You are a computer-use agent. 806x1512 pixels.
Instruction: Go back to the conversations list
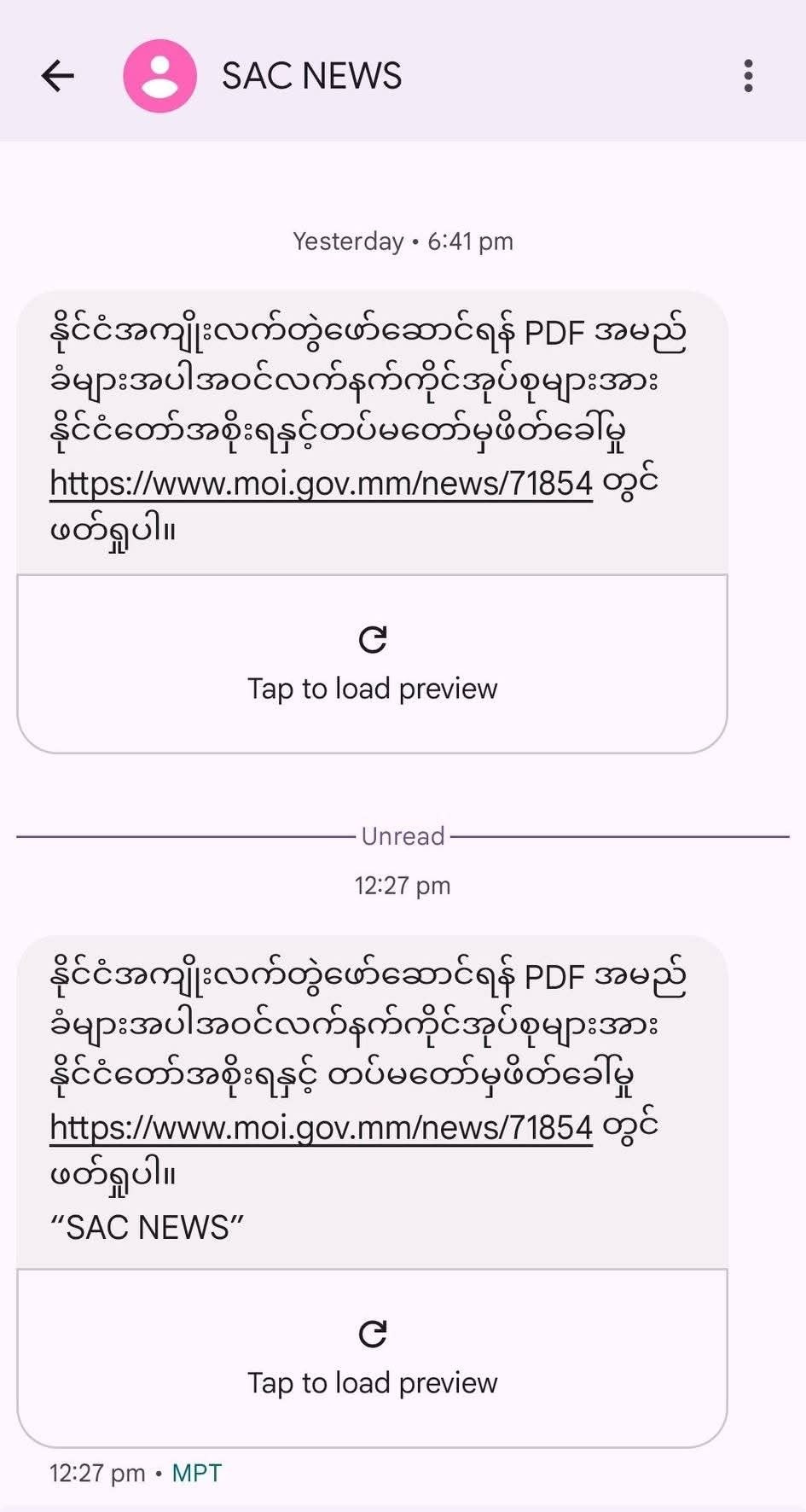(58, 76)
